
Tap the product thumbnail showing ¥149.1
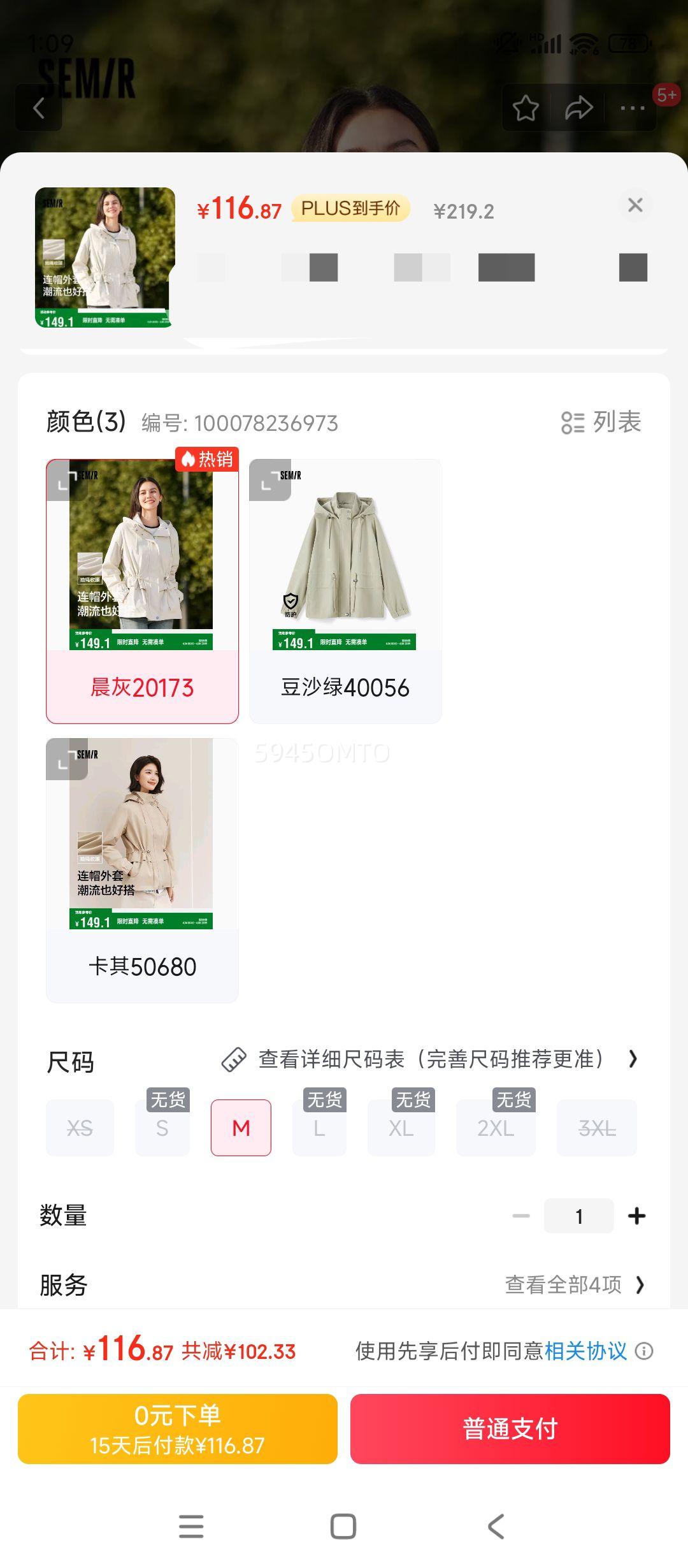pos(104,258)
